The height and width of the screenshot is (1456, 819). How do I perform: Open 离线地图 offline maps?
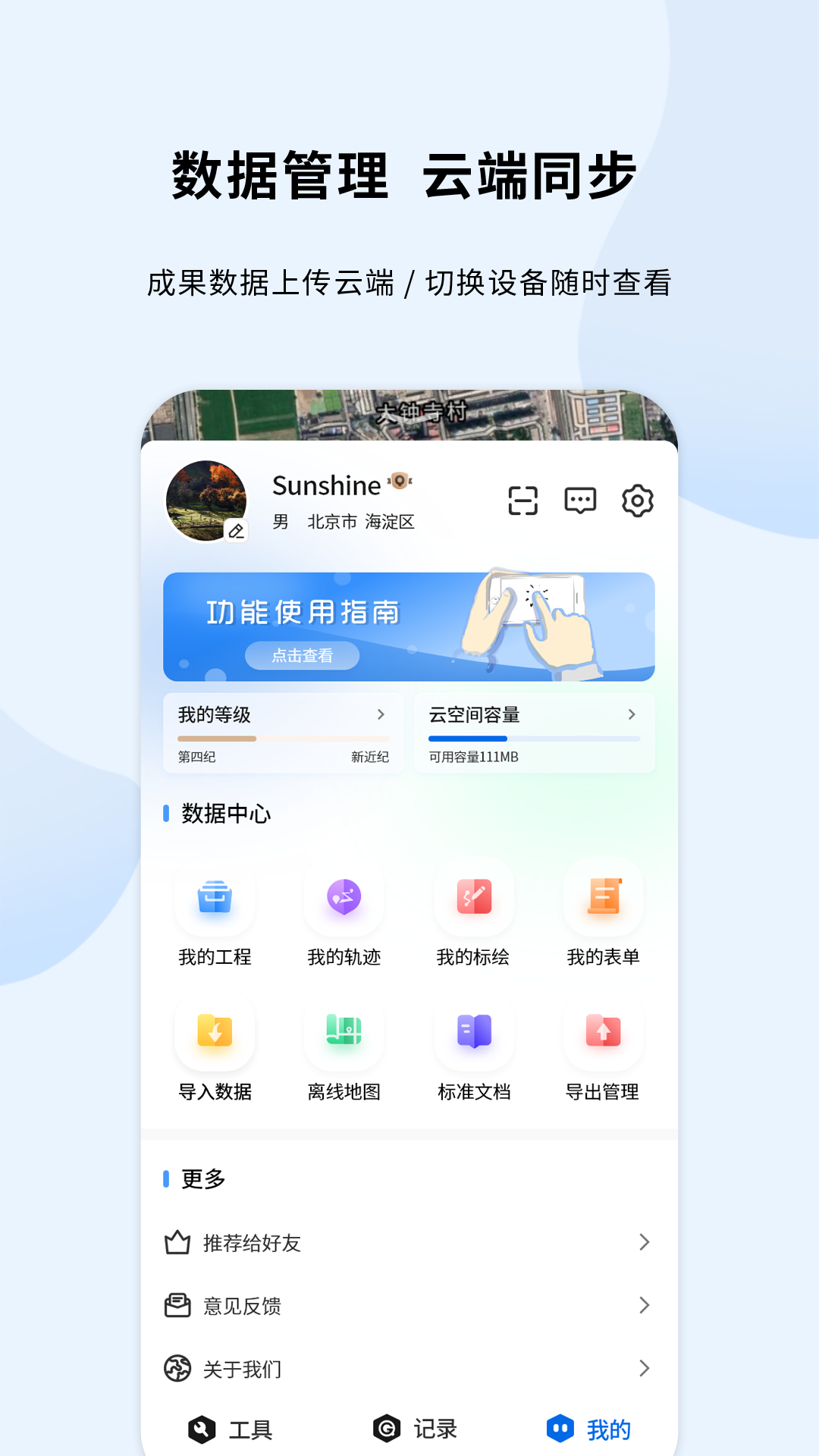[344, 1034]
